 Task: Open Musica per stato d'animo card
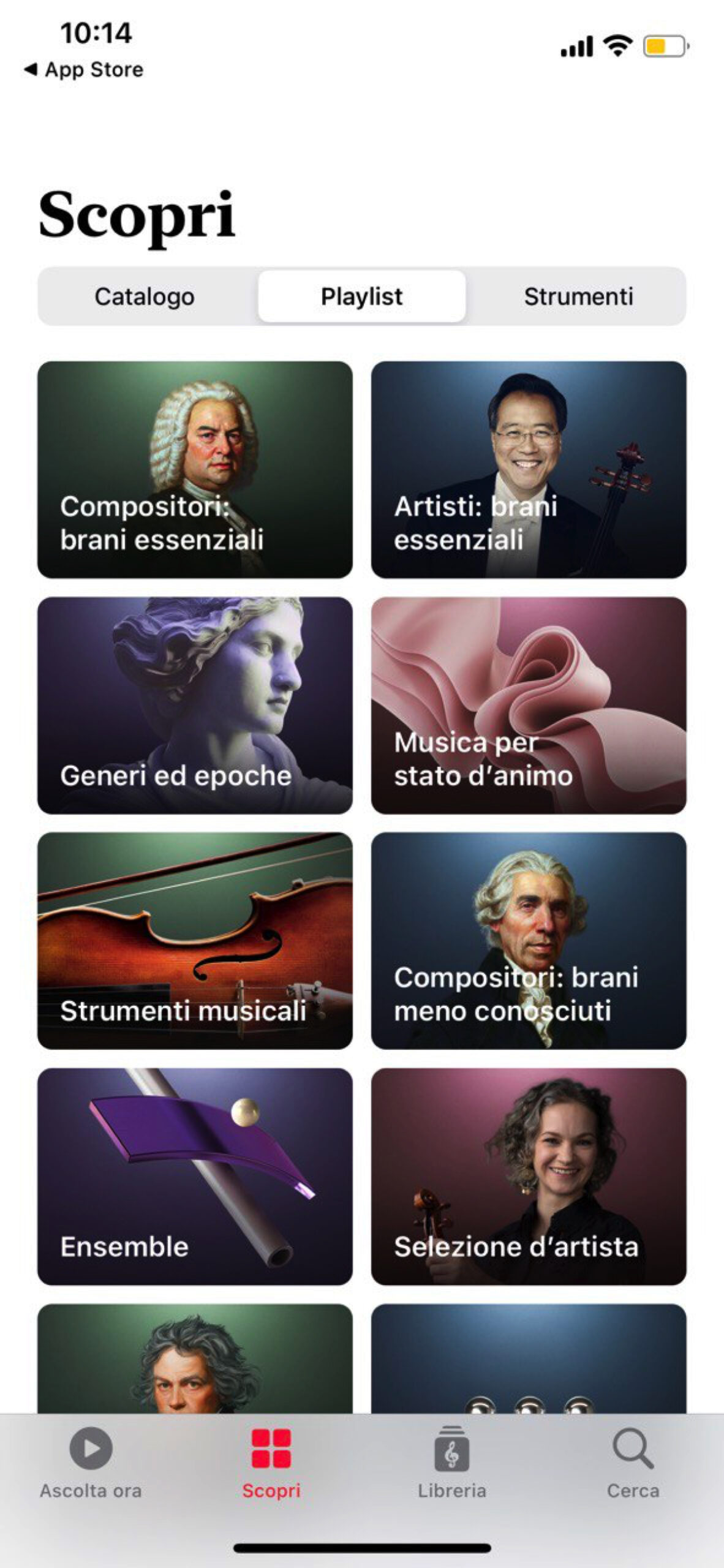pos(529,705)
